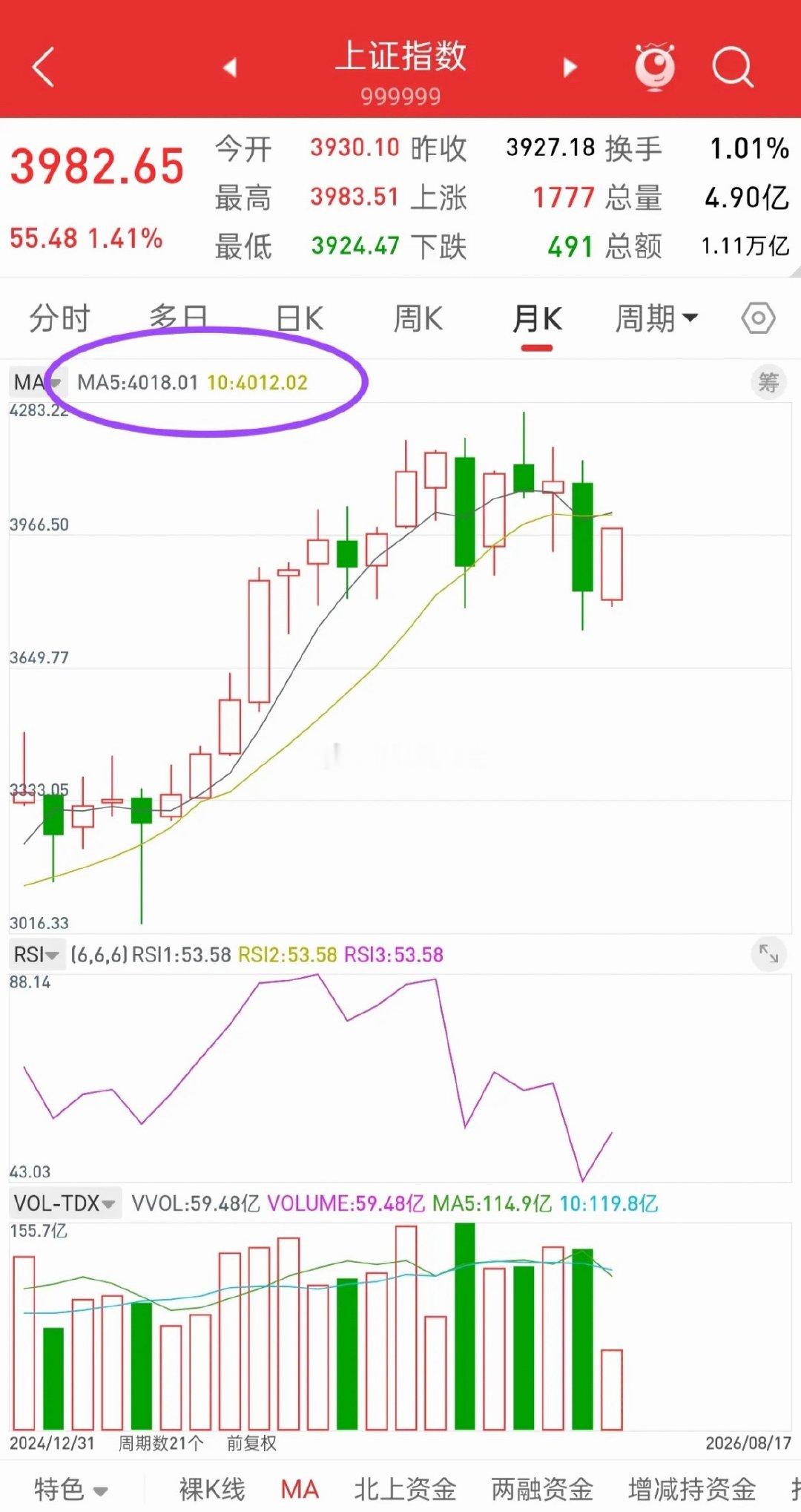This screenshot has width=801, height=1512.
Task: Select 增减持资金 indicator
Action: click(x=692, y=1488)
